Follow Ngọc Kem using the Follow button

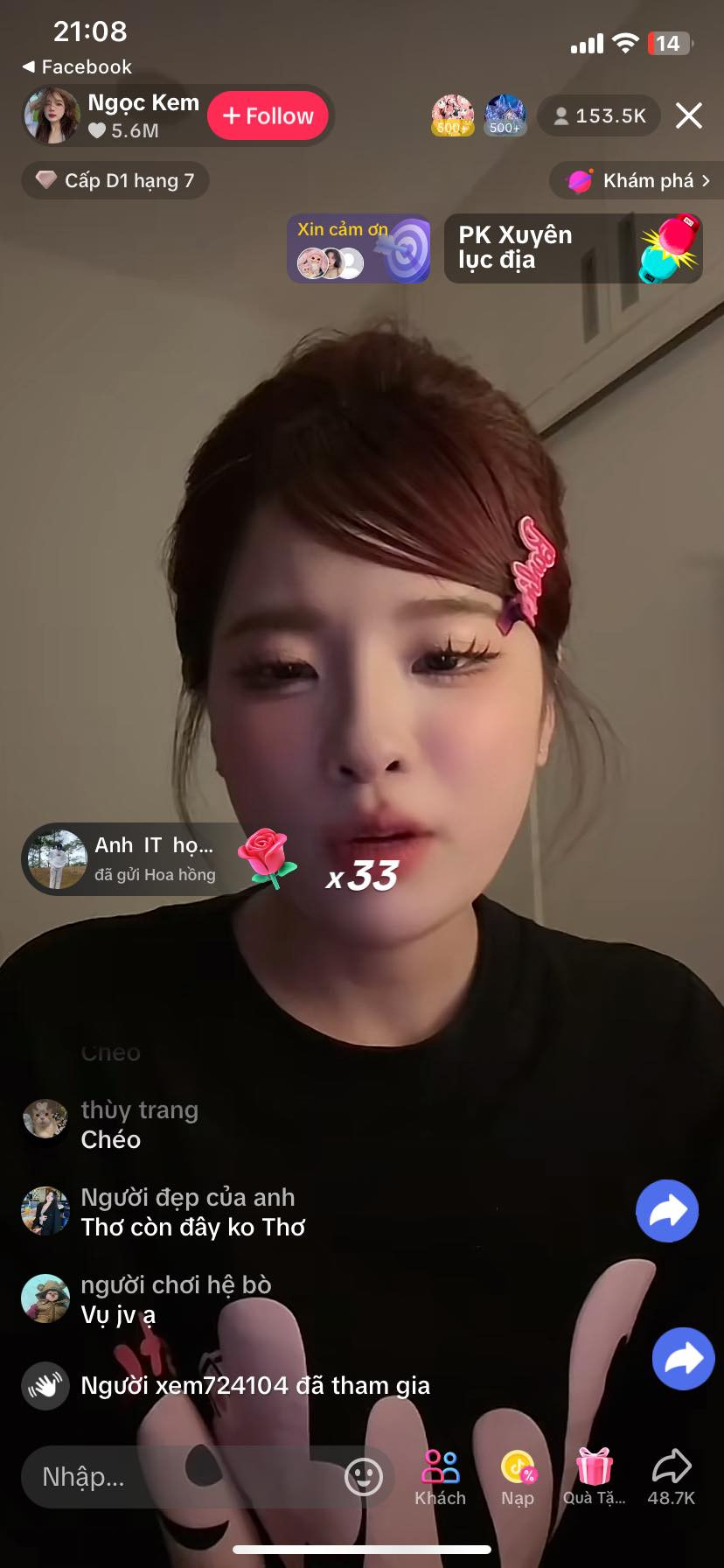point(268,115)
